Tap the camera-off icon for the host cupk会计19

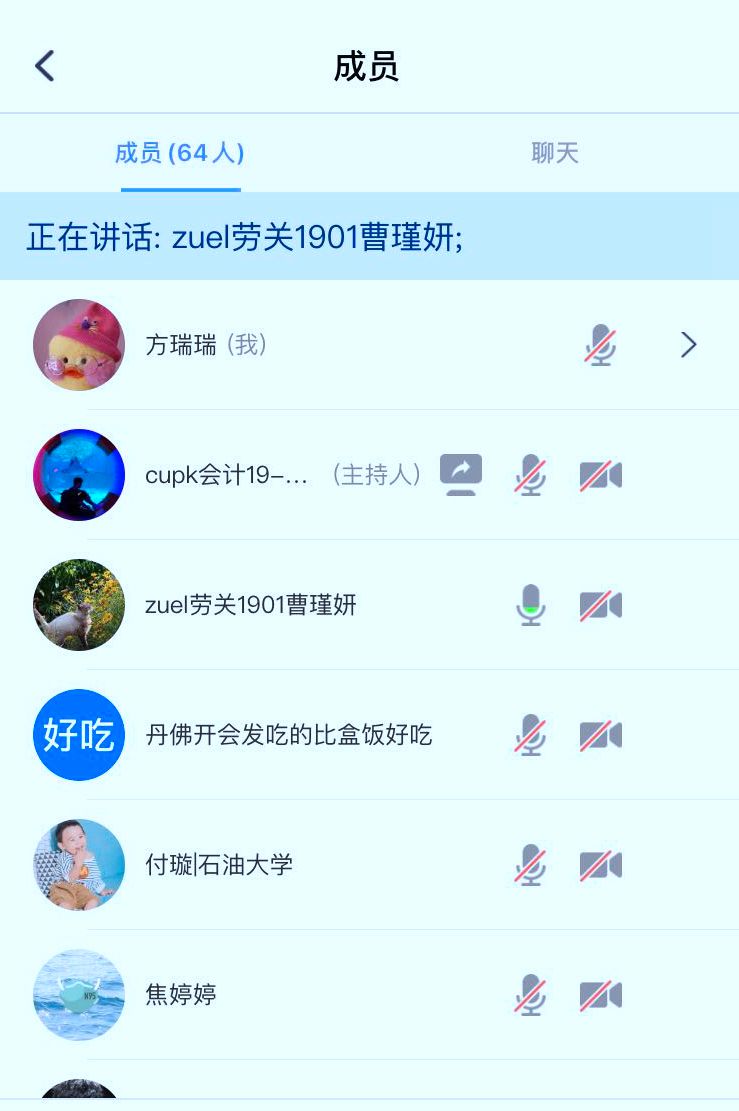point(600,475)
